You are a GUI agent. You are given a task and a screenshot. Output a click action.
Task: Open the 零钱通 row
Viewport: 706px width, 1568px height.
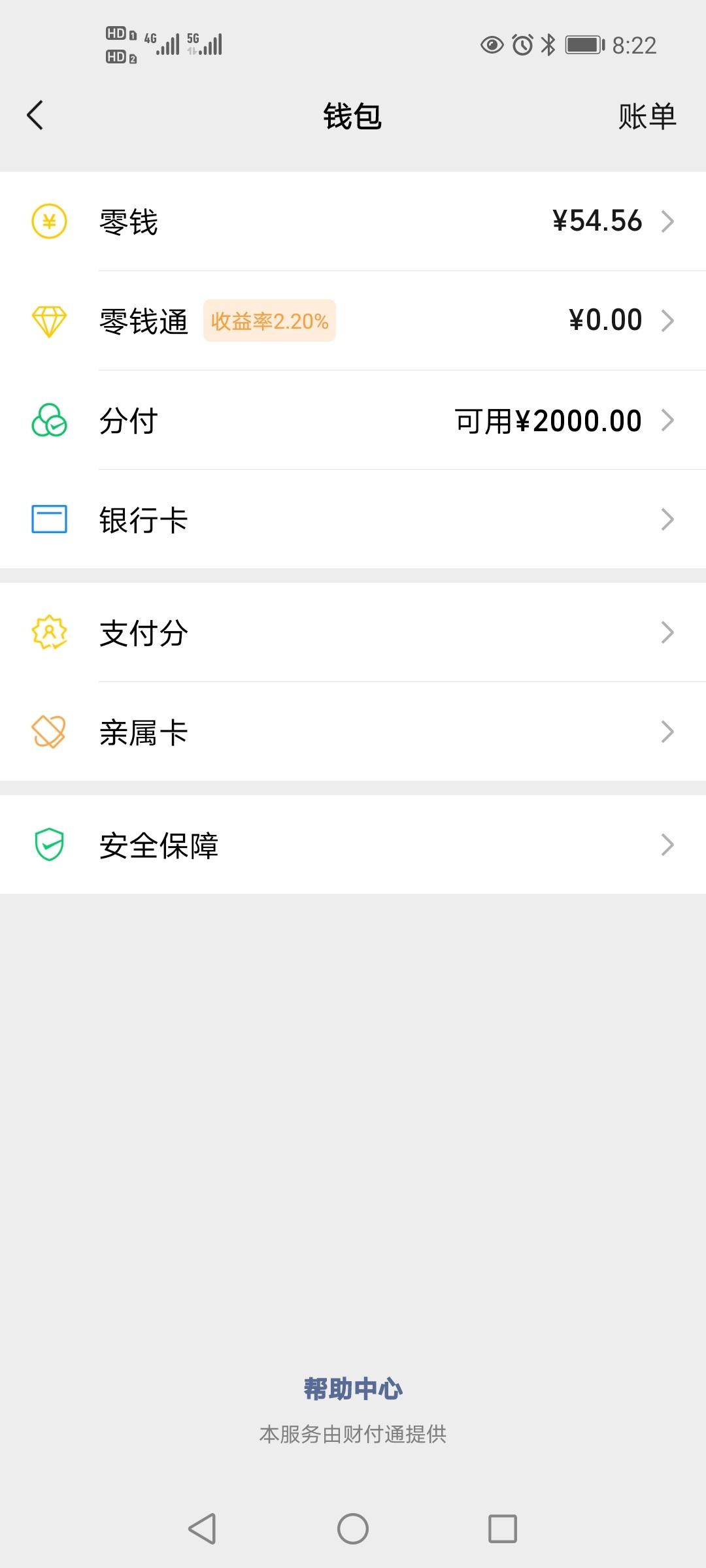pos(353,321)
